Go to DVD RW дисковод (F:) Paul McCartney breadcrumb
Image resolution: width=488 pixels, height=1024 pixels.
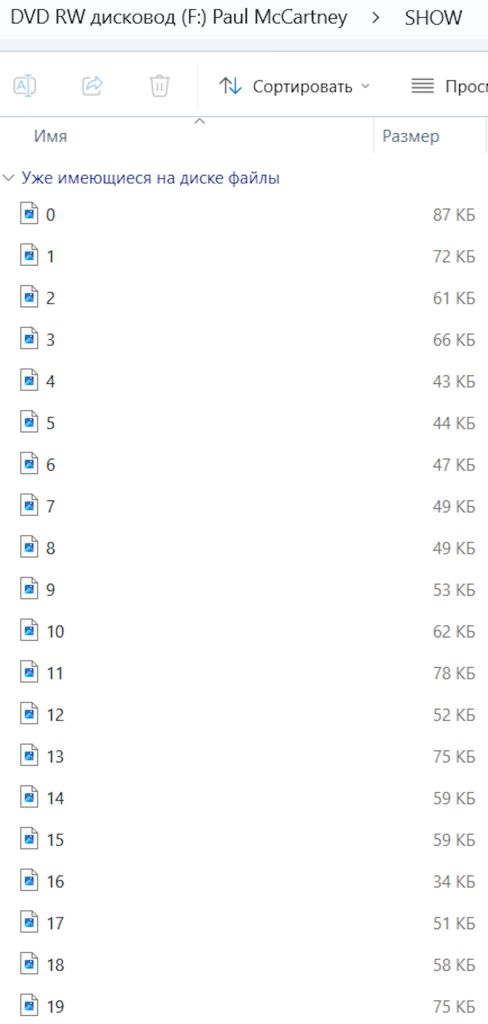click(179, 18)
